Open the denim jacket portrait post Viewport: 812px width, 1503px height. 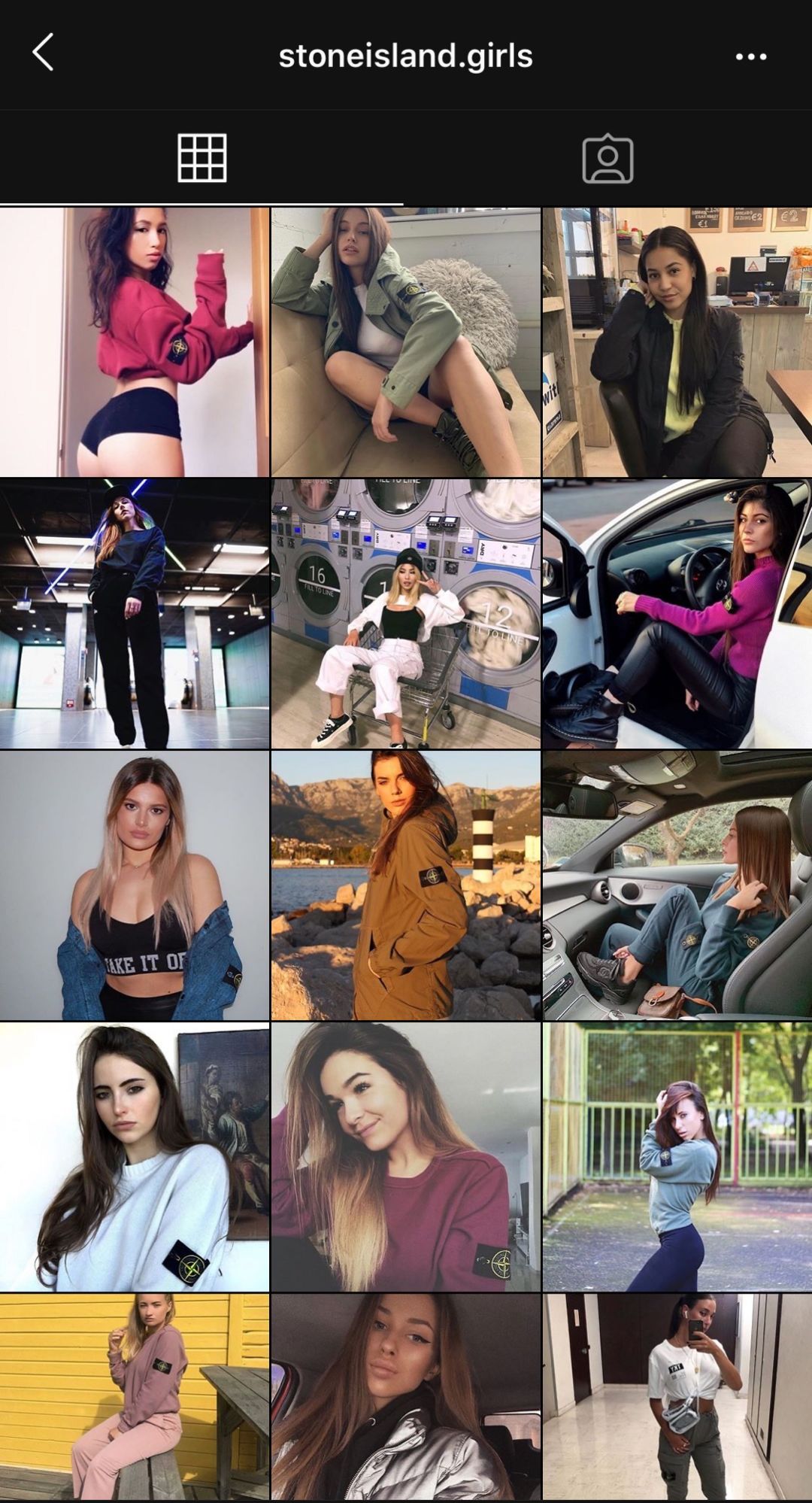135,885
